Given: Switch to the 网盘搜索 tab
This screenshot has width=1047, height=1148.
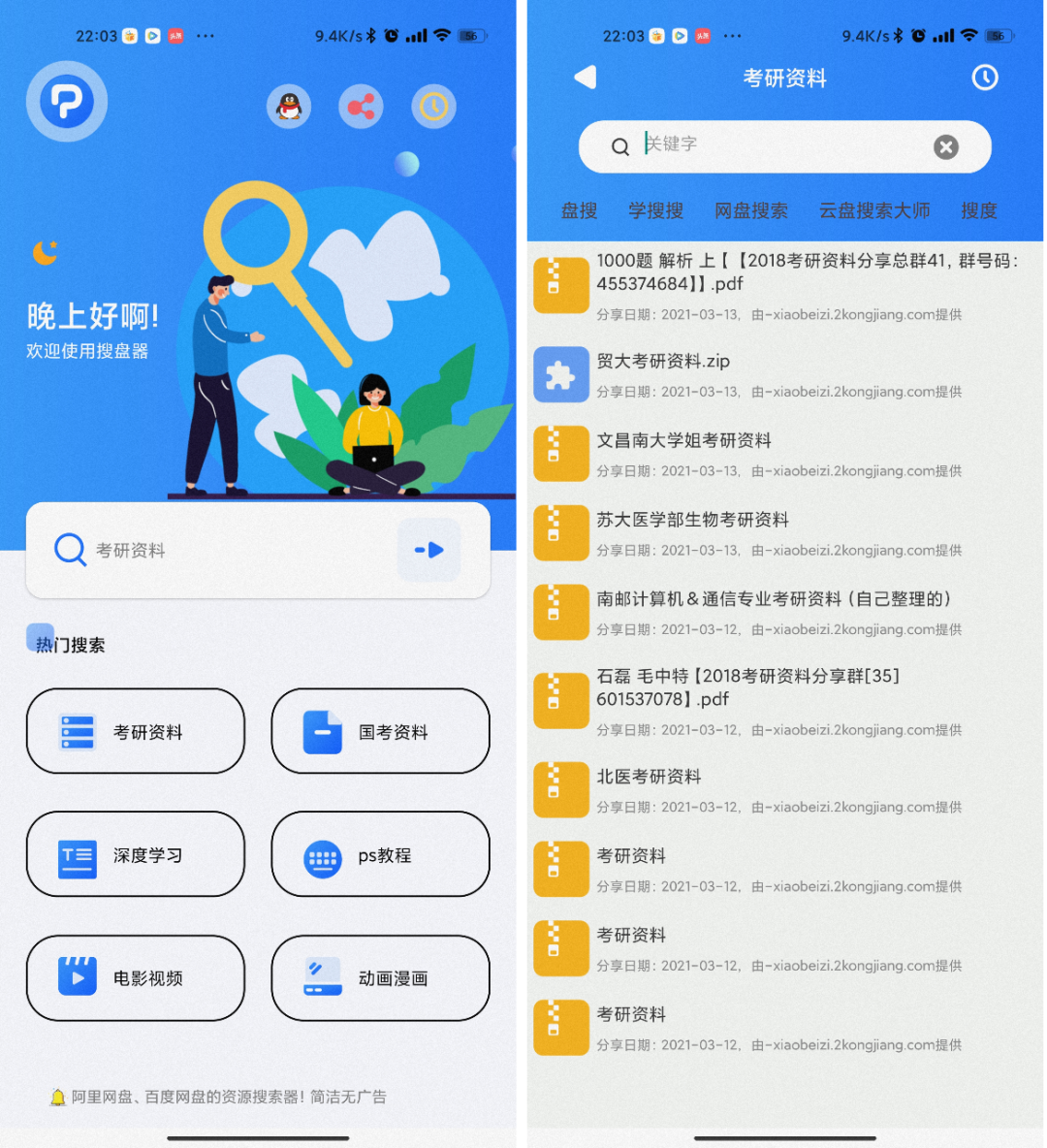Looking at the screenshot, I should (750, 210).
